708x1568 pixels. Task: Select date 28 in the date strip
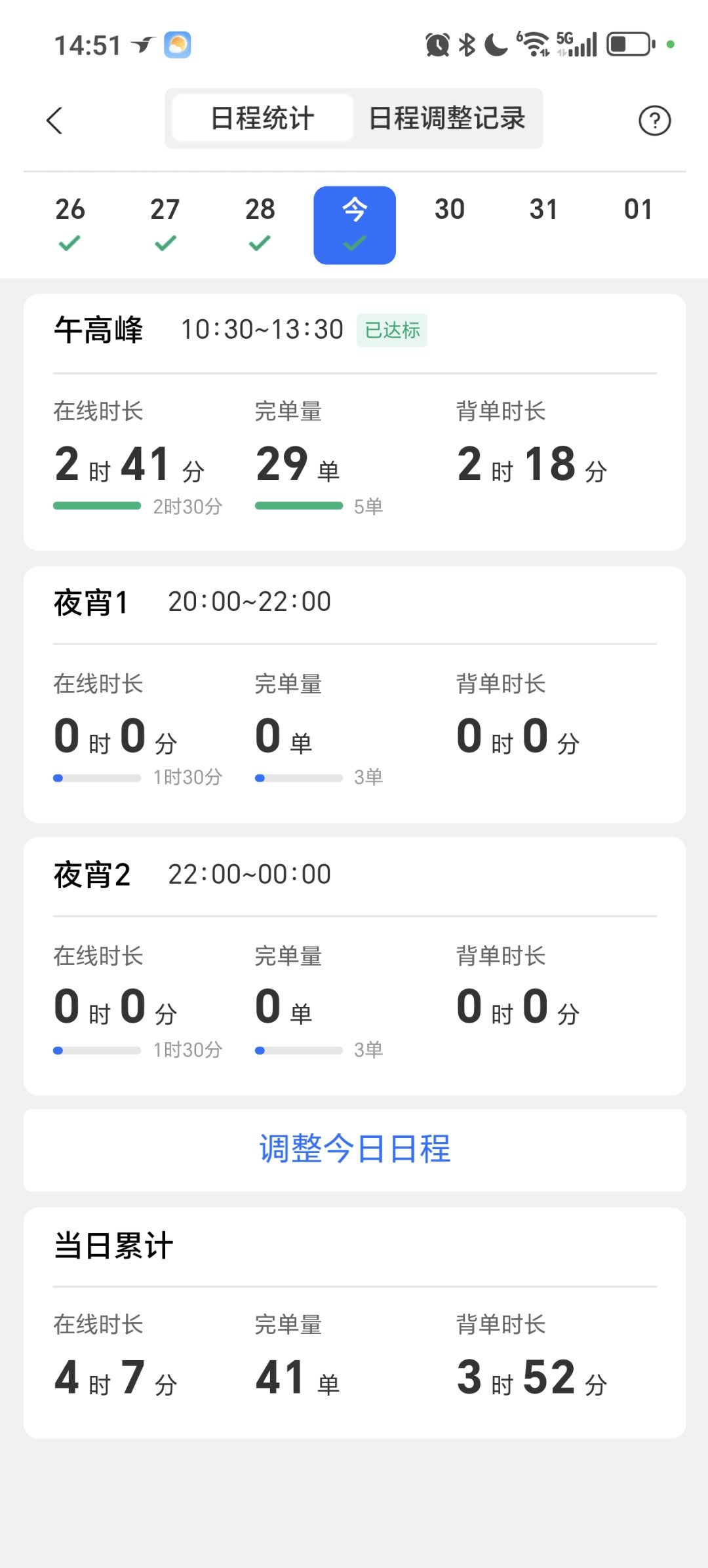[x=260, y=225]
